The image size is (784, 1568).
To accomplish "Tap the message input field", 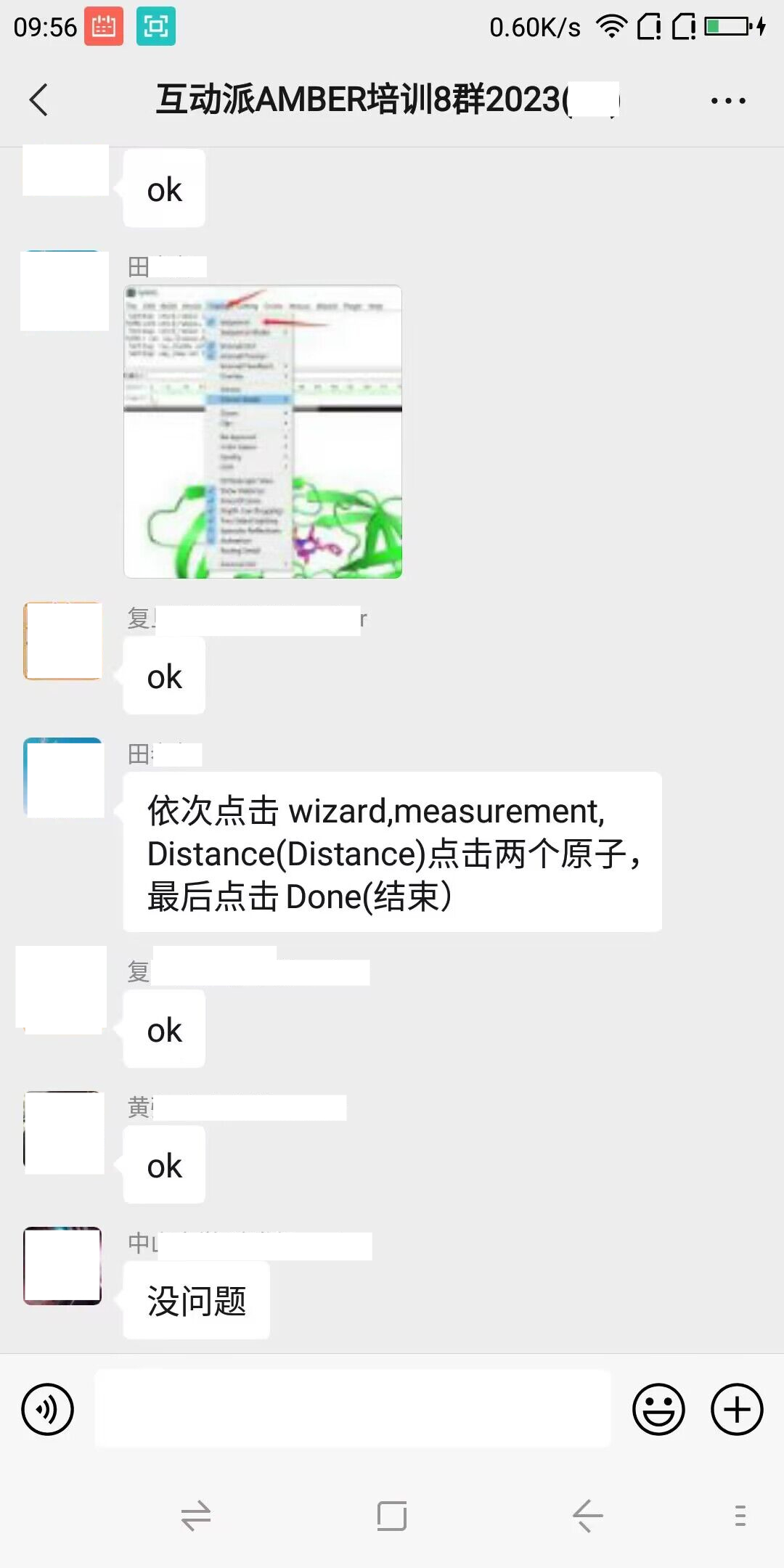I will click(x=353, y=1409).
